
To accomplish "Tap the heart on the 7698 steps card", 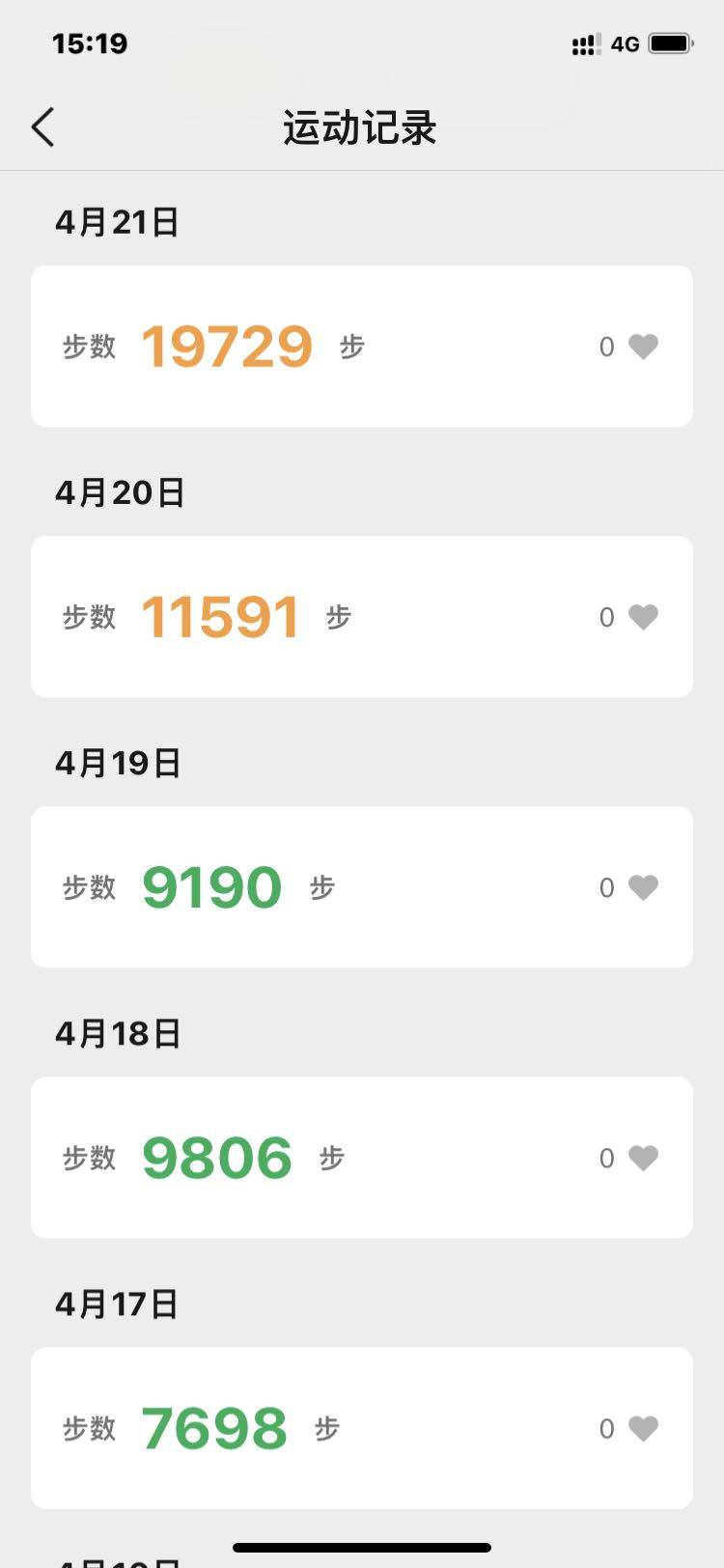I will 643,1428.
